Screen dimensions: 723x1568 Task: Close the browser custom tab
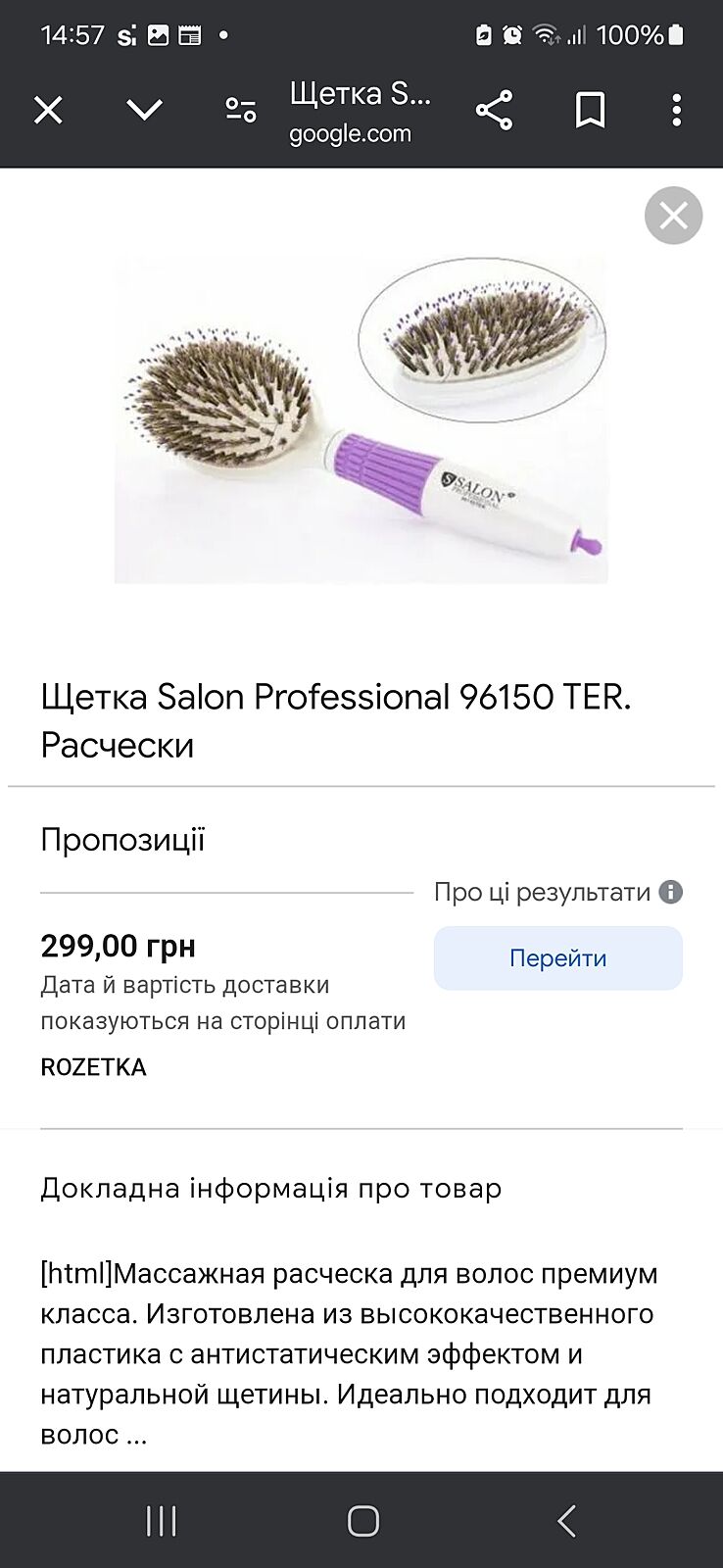(x=48, y=110)
